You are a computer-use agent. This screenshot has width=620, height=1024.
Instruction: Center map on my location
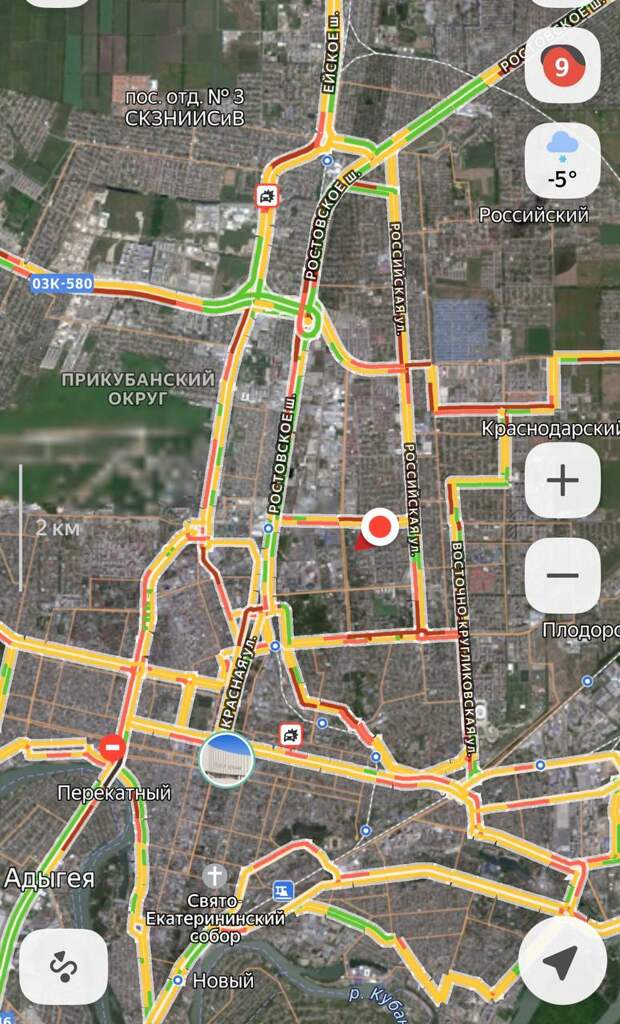[562, 964]
